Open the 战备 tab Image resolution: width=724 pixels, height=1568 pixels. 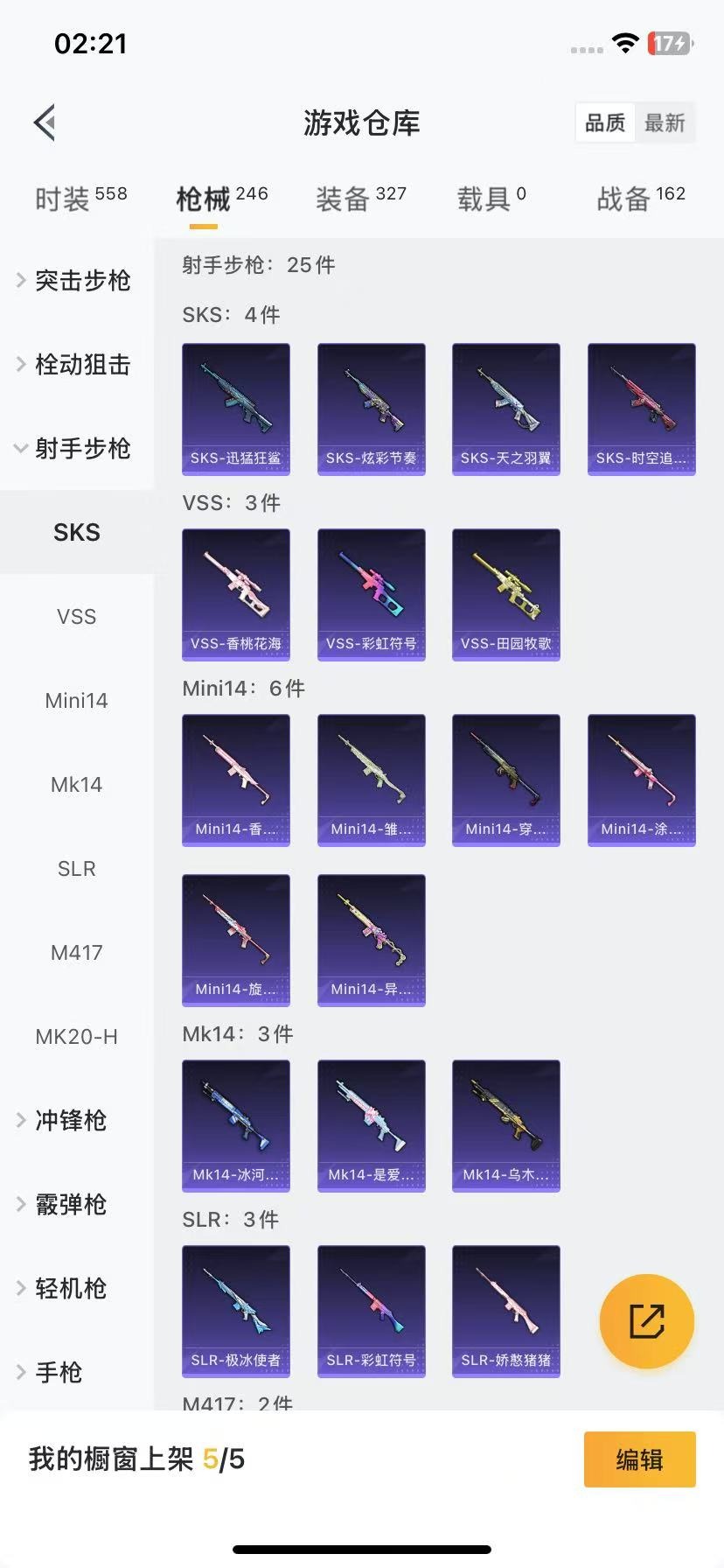[x=641, y=199]
